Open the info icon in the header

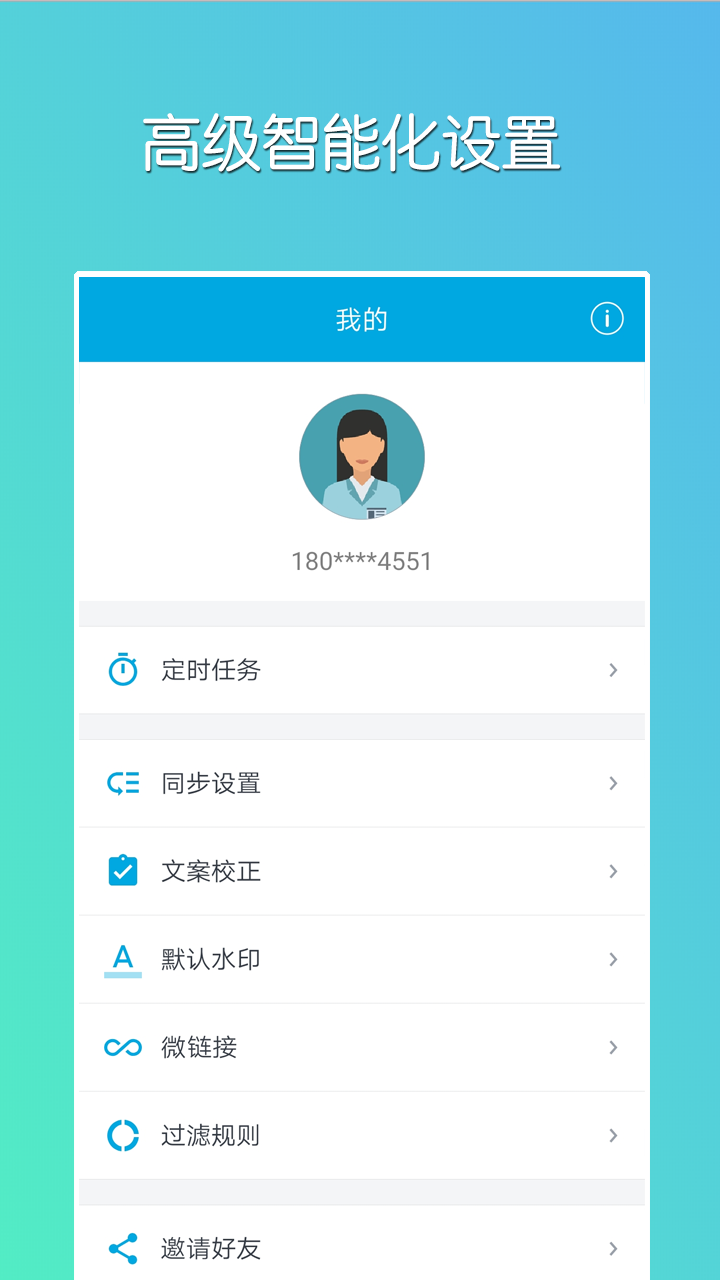pos(605,319)
